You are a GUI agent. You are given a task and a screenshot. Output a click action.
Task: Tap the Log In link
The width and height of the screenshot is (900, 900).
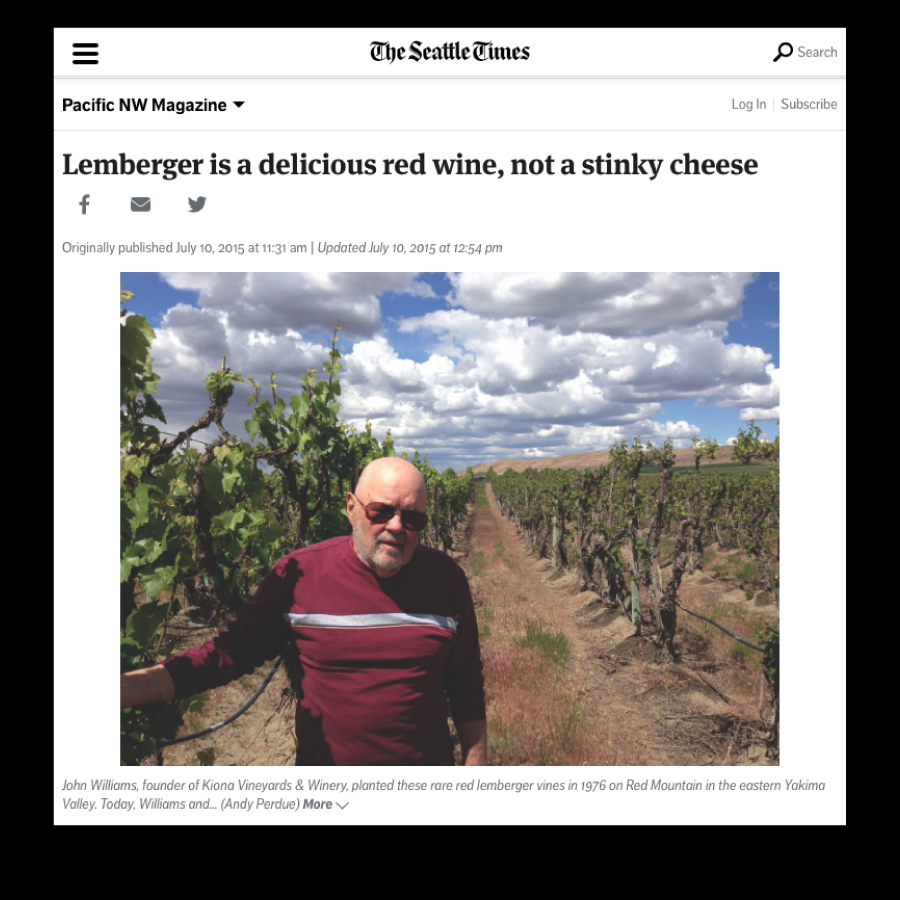[x=748, y=104]
